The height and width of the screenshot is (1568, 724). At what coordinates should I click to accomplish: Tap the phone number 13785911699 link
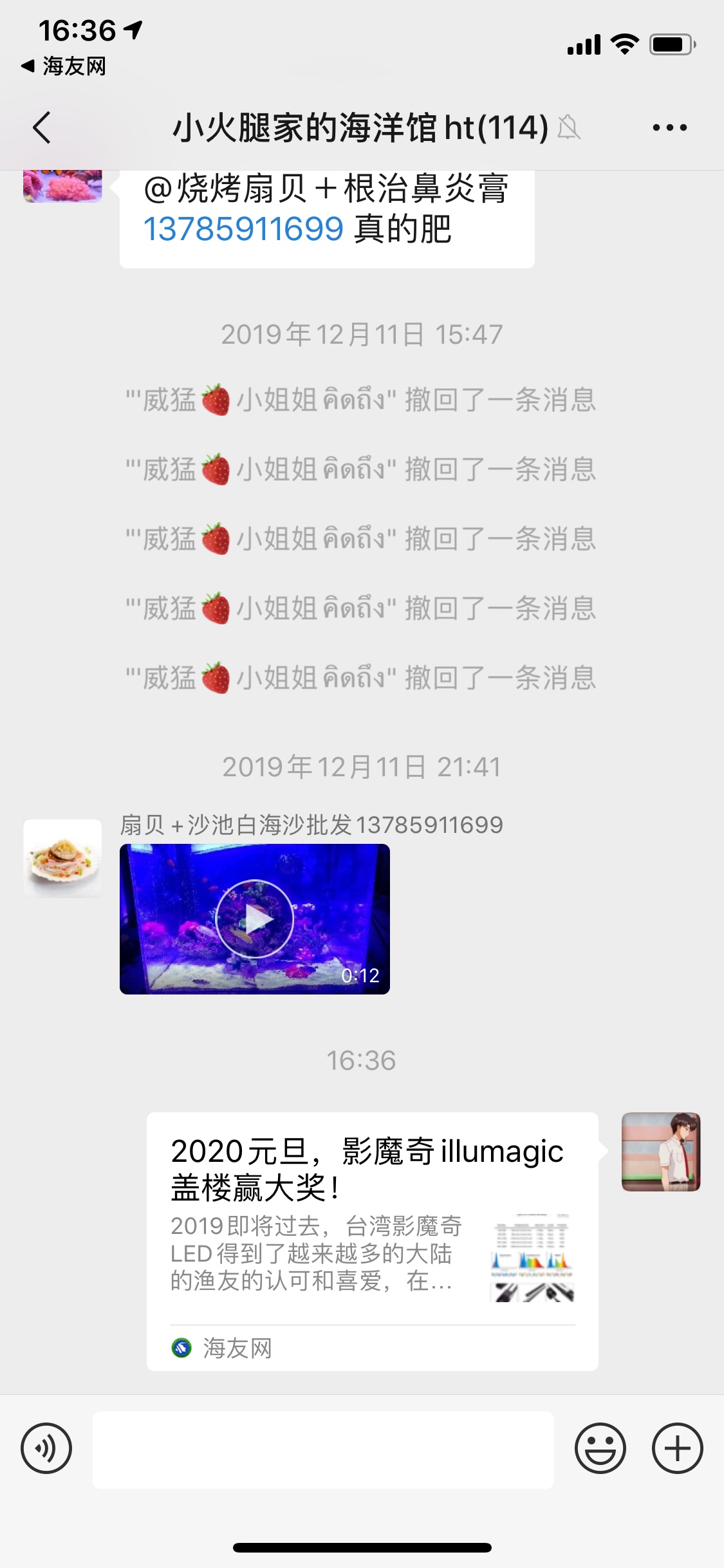pos(243,229)
